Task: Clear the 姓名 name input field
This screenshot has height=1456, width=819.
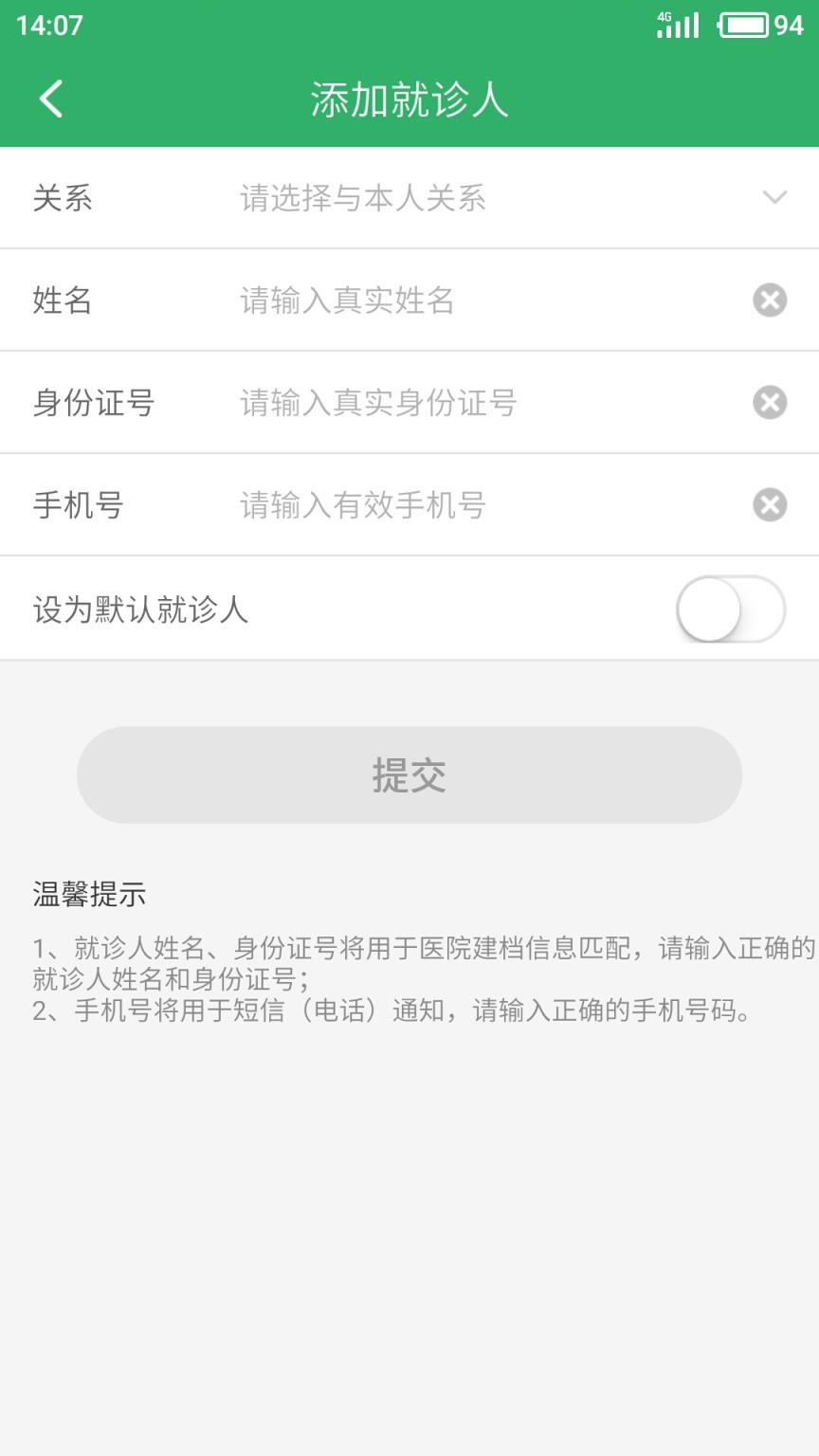Action: point(768,300)
